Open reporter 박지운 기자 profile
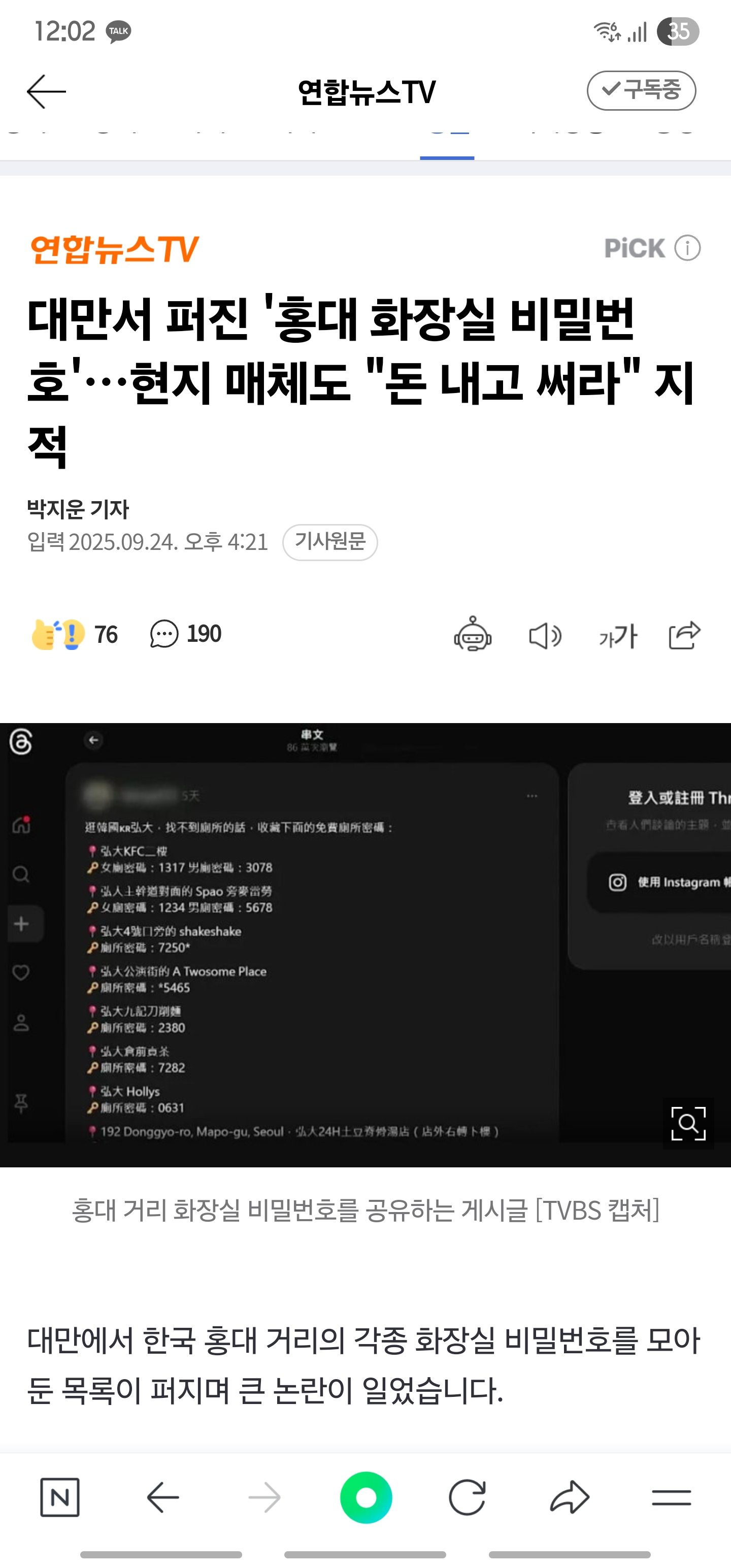 (78, 509)
